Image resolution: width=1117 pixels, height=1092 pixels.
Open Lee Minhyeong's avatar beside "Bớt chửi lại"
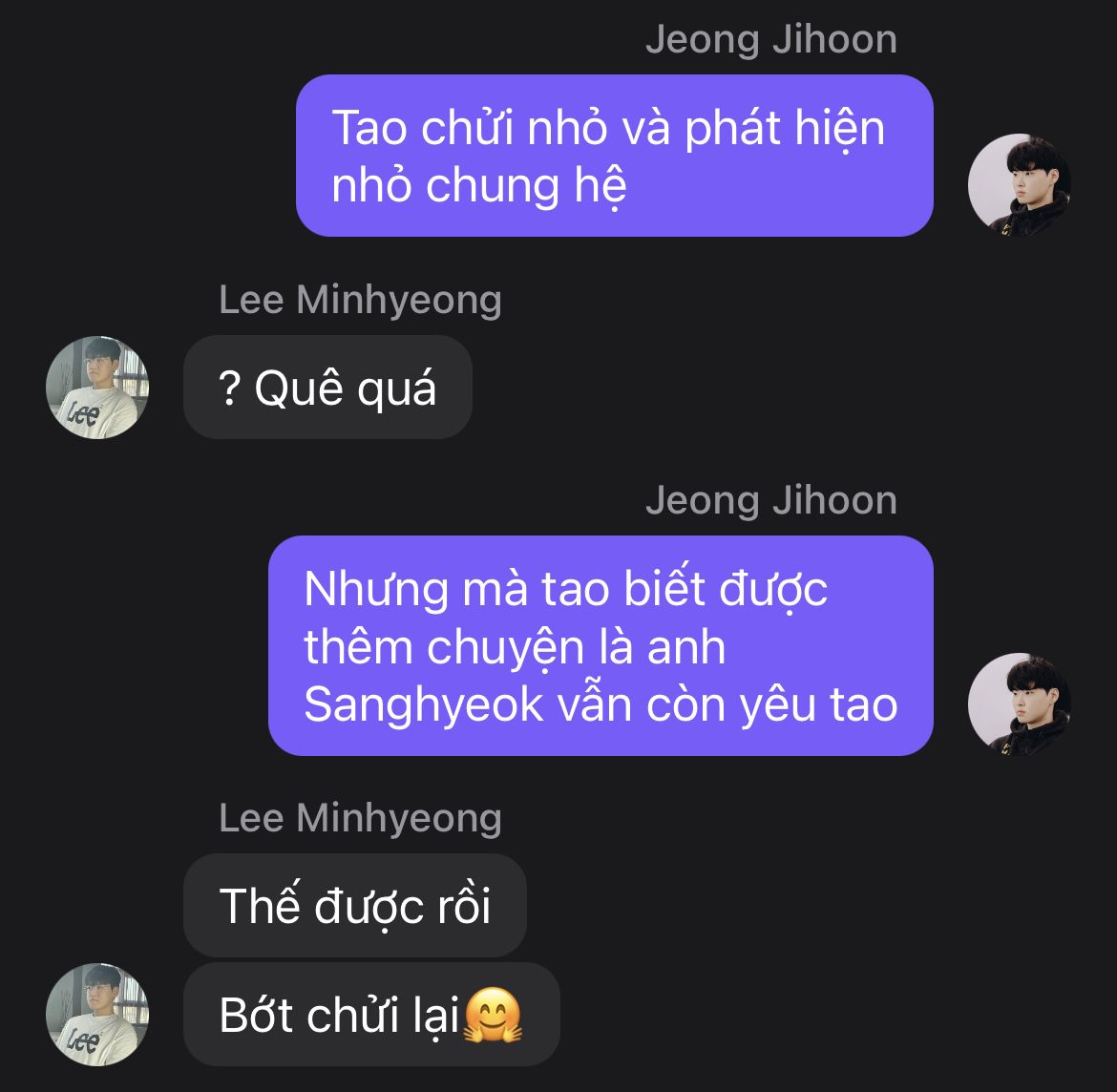pyautogui.click(x=97, y=1014)
